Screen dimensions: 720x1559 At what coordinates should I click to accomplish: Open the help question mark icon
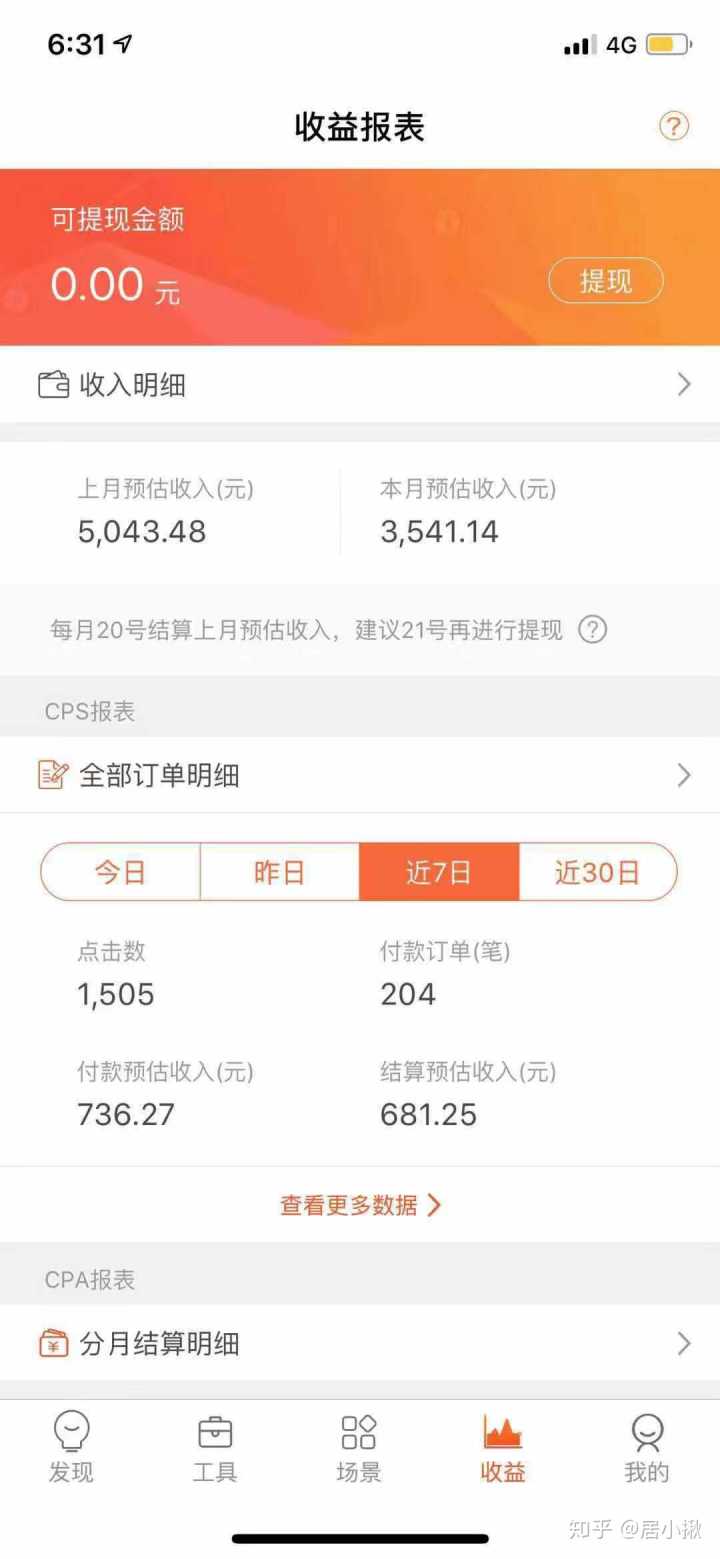674,126
